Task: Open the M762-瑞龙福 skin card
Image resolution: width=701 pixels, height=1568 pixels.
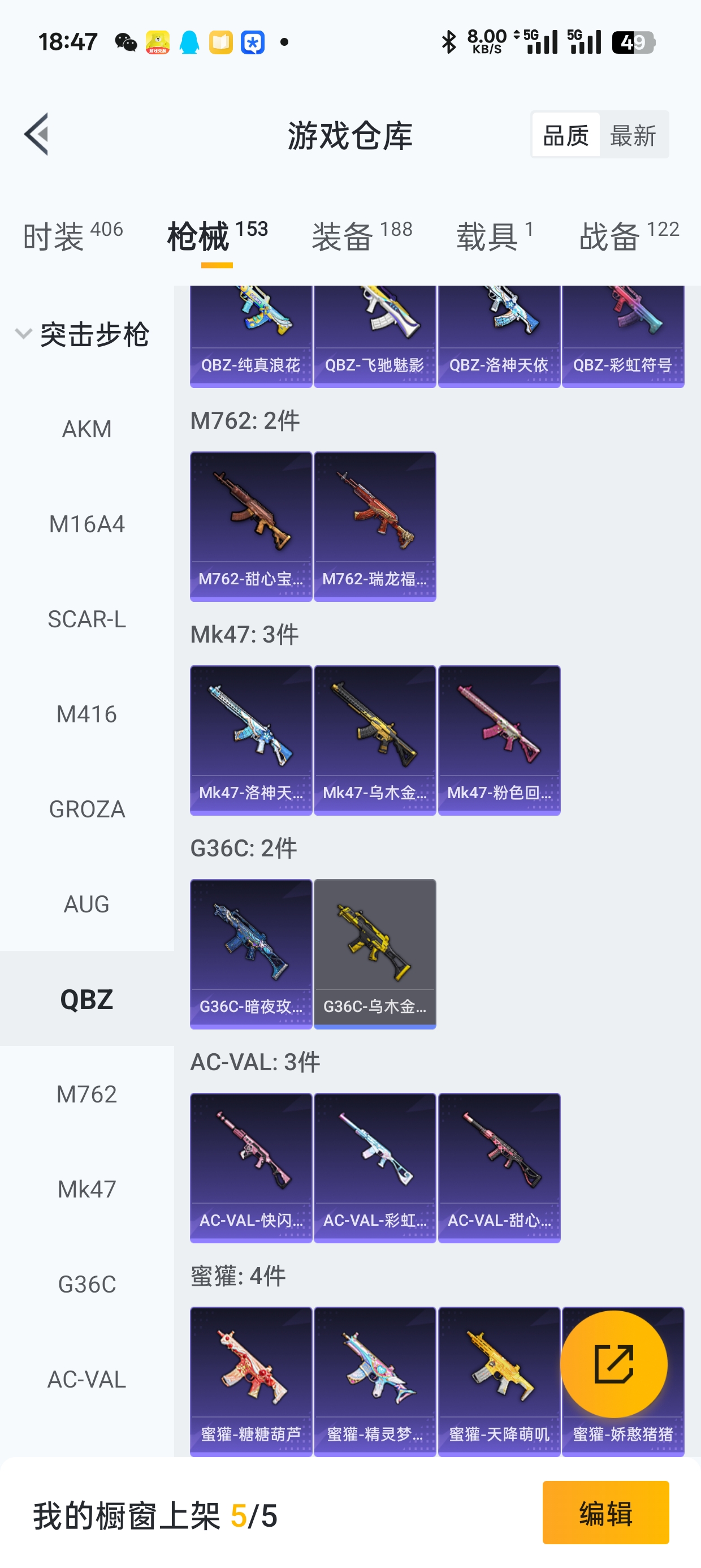Action: (x=375, y=527)
